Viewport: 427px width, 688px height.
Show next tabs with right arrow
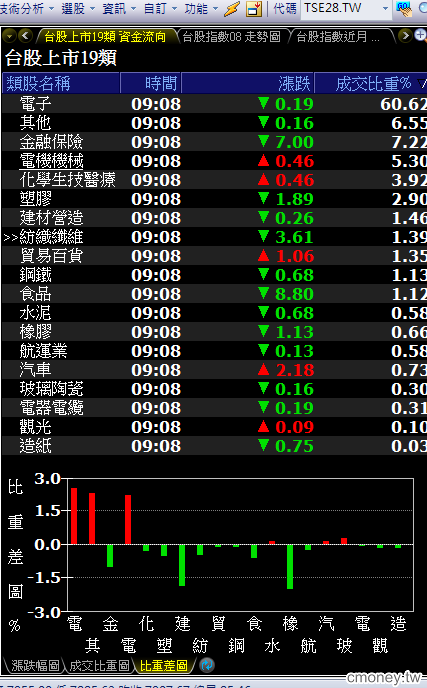tap(405, 36)
